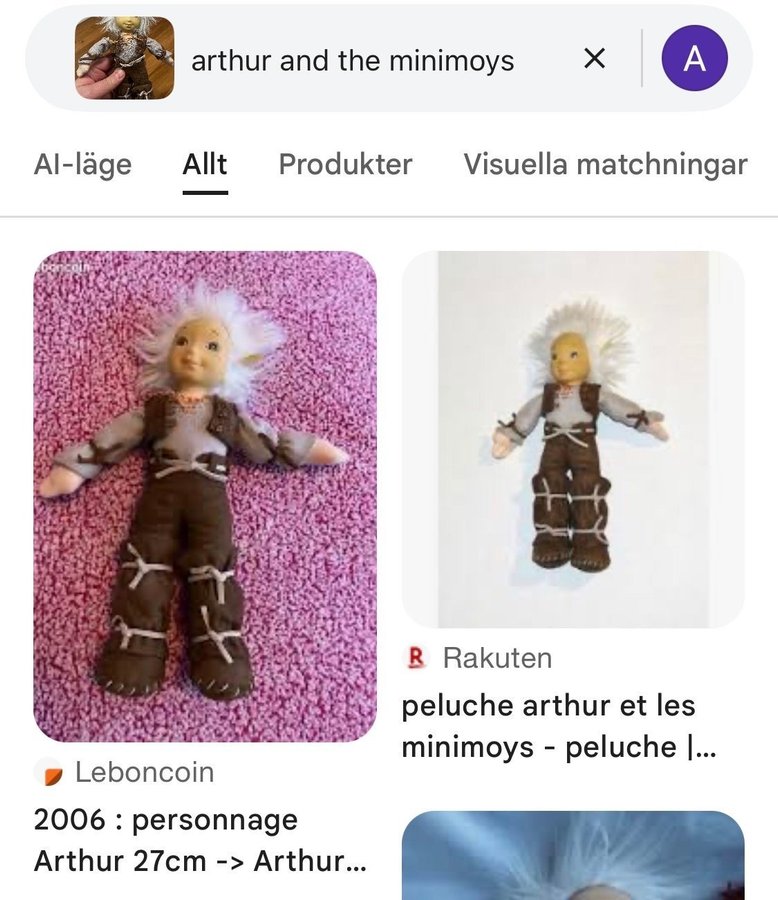Open the Leboncoin doll result on pink carpet
The width and height of the screenshot is (778, 900).
(205, 496)
